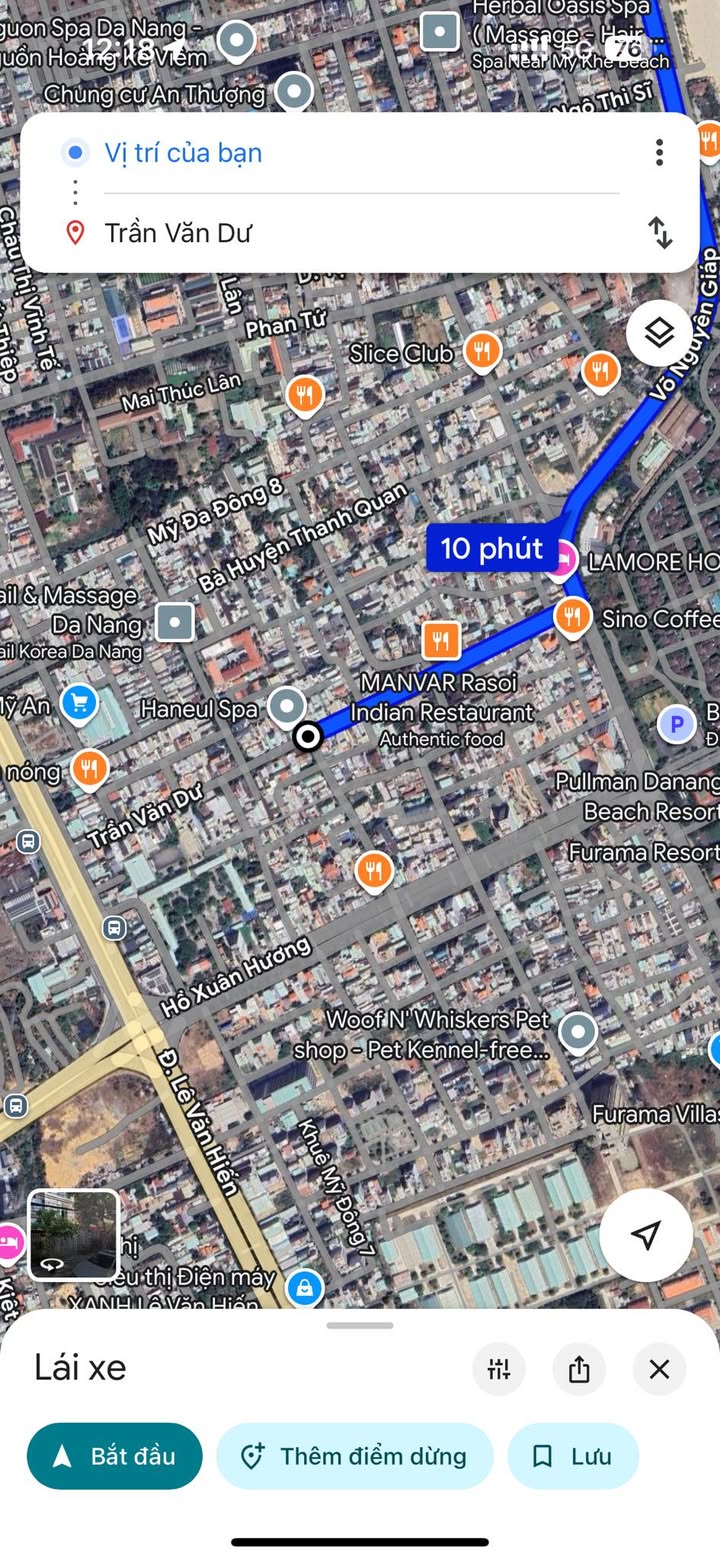Open route options filter icon

click(x=499, y=1369)
